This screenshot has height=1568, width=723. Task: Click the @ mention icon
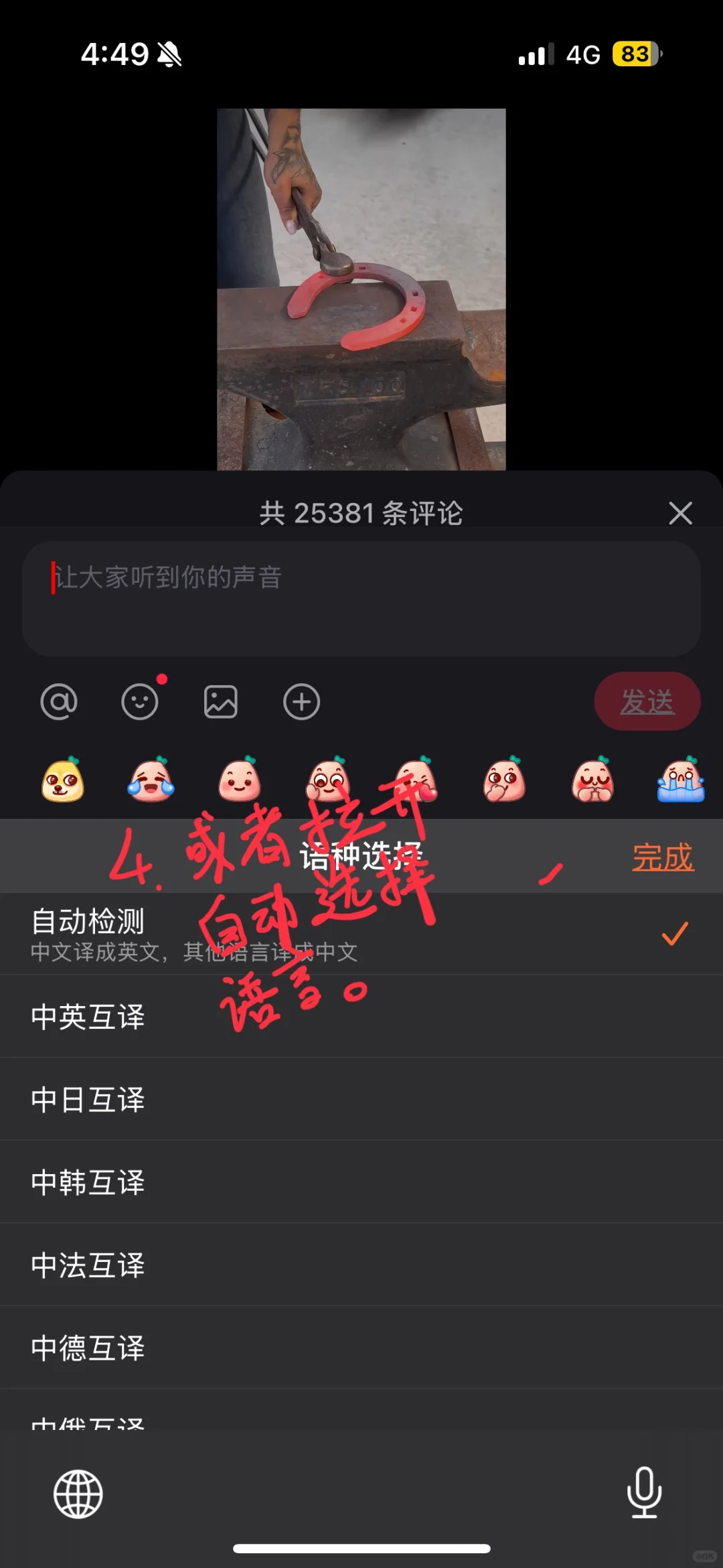tap(60, 701)
